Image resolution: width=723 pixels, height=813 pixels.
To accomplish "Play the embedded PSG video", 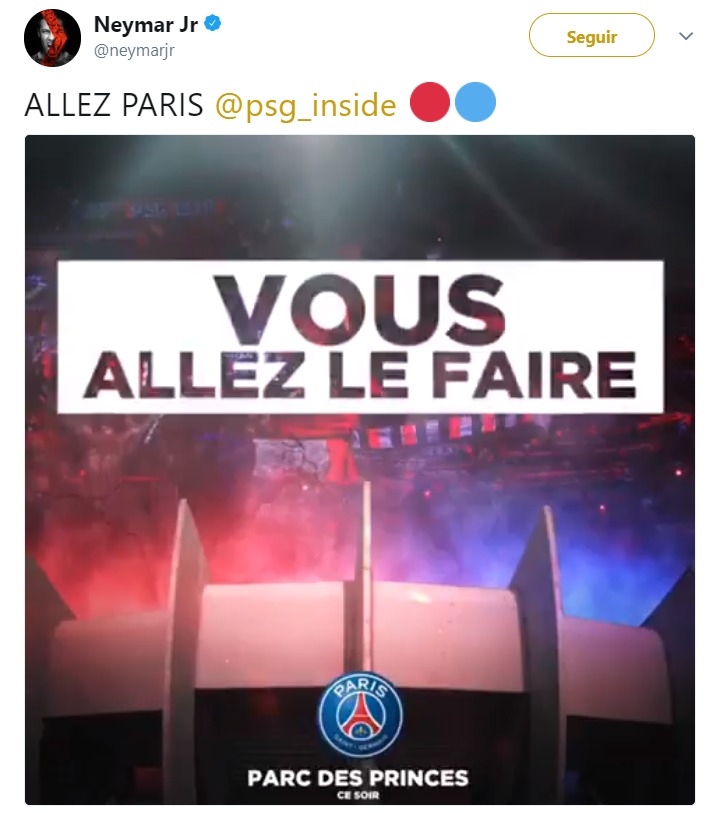I will coord(361,475).
